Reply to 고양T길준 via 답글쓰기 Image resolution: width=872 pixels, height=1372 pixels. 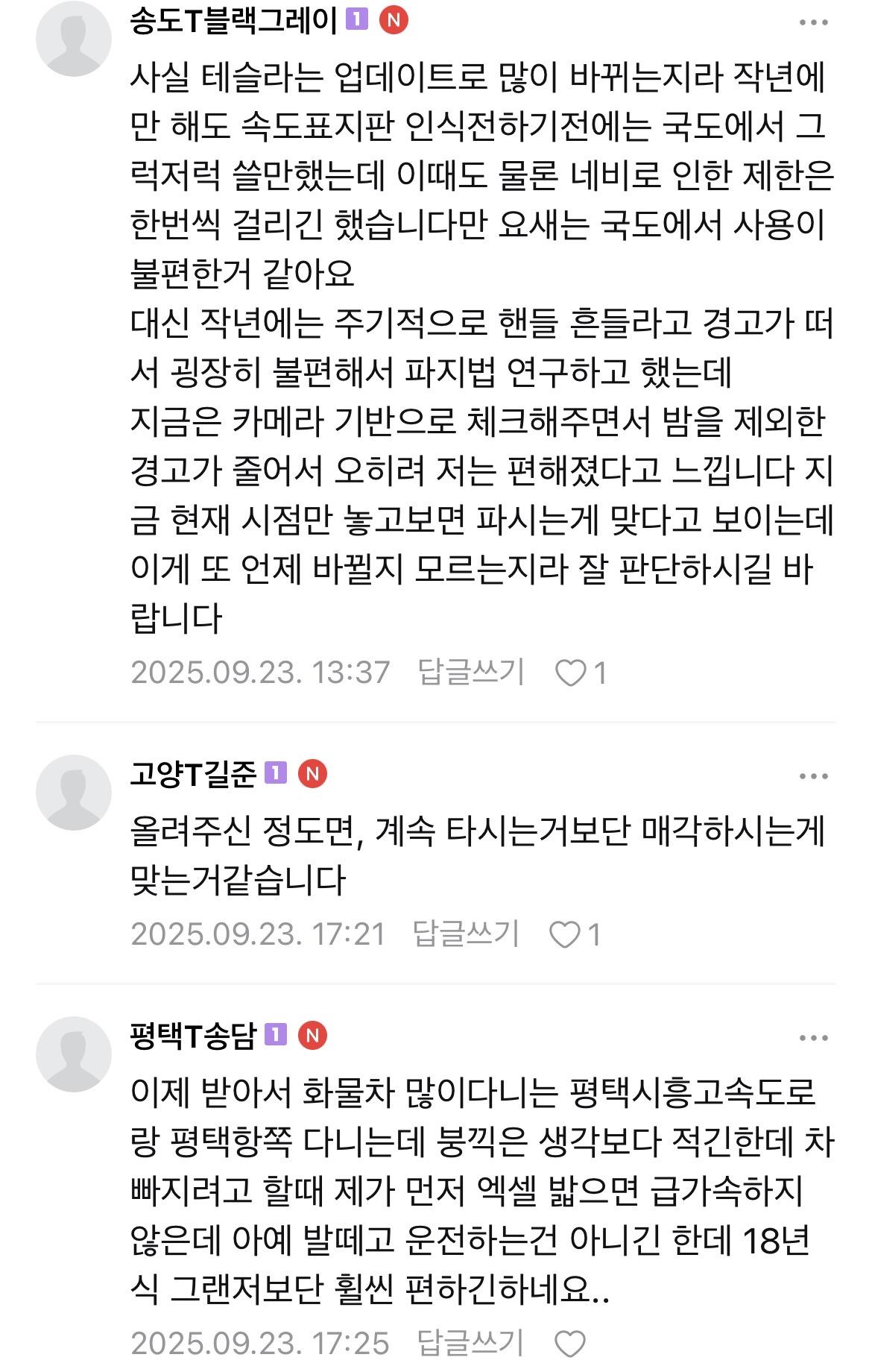(466, 934)
